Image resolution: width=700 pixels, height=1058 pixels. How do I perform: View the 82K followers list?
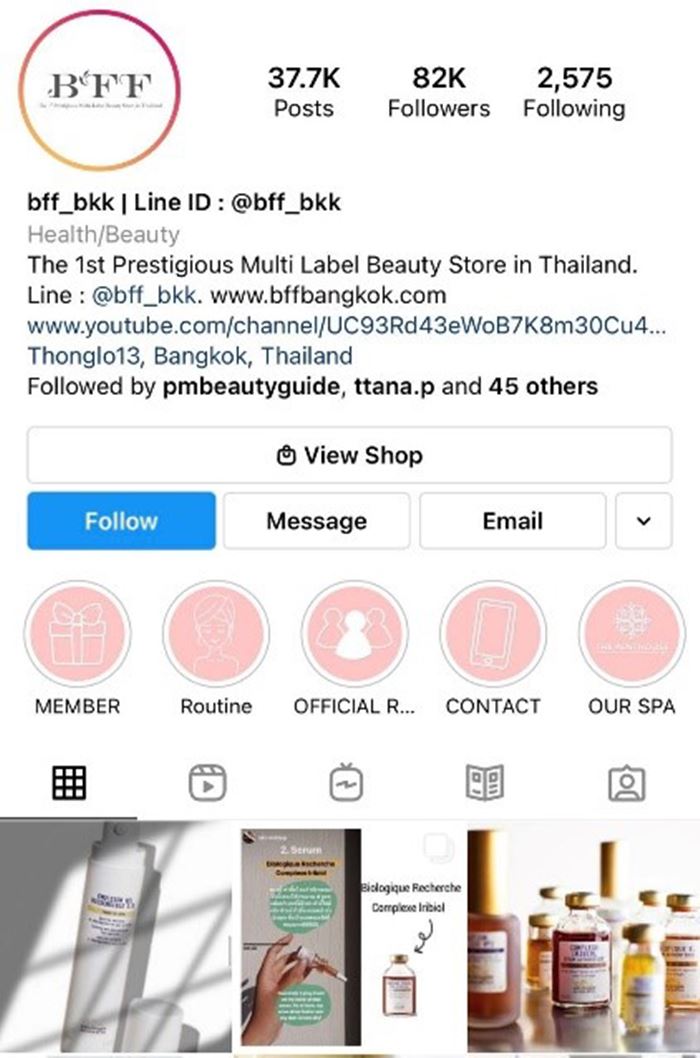(439, 93)
